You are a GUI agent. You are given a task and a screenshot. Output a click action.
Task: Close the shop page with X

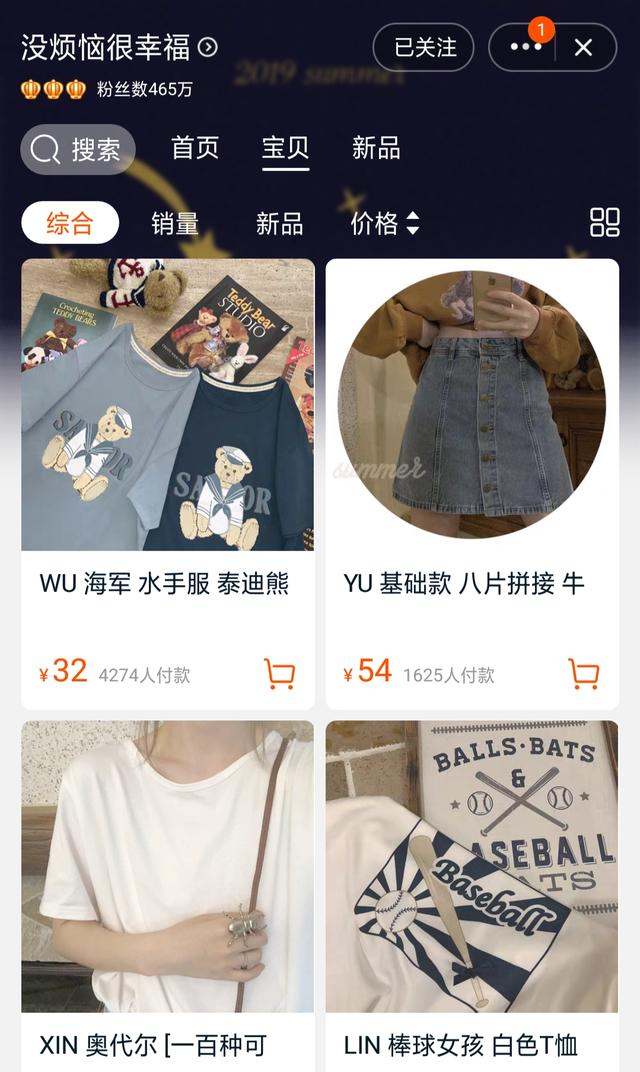tap(583, 47)
